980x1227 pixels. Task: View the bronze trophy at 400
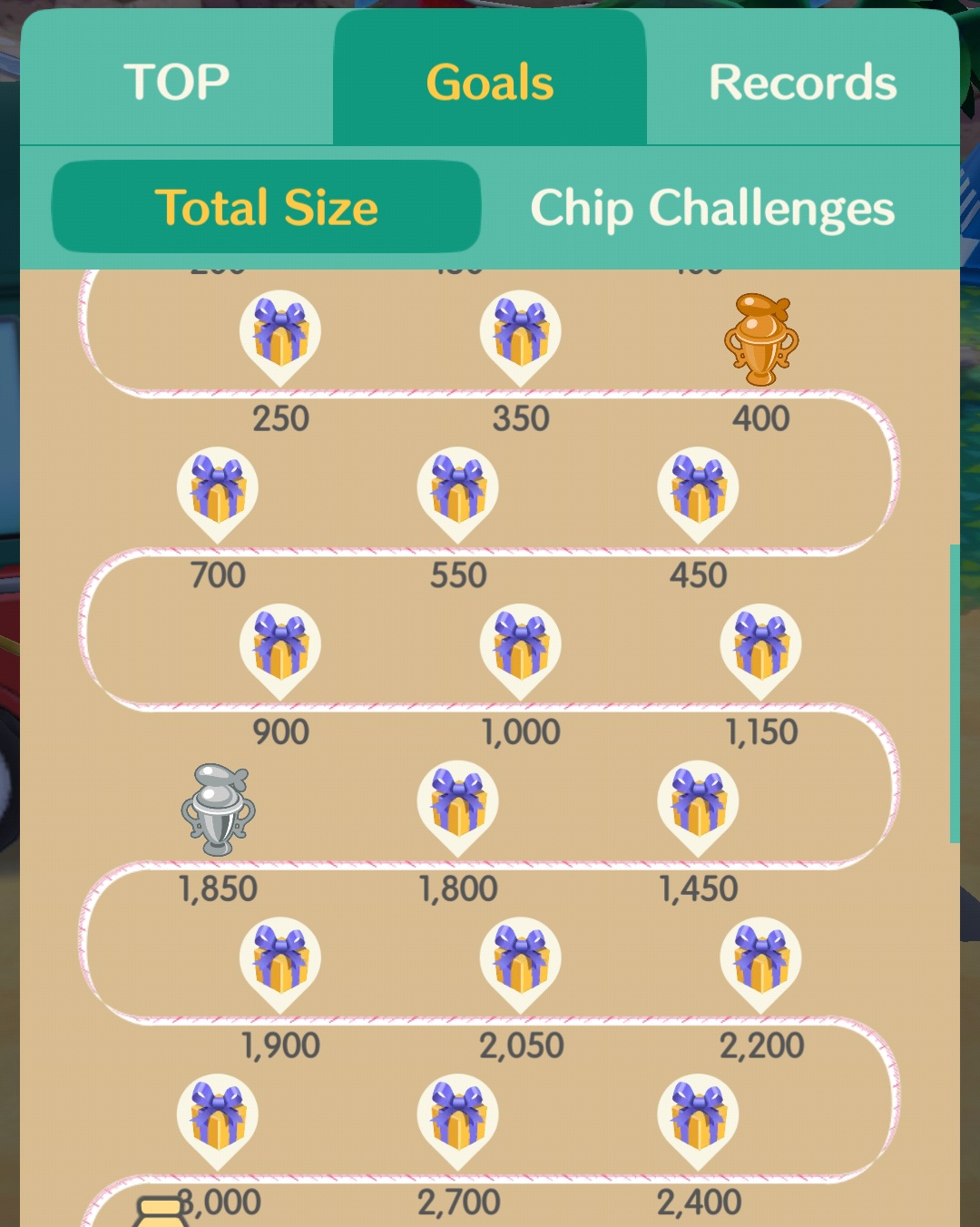tap(761, 339)
